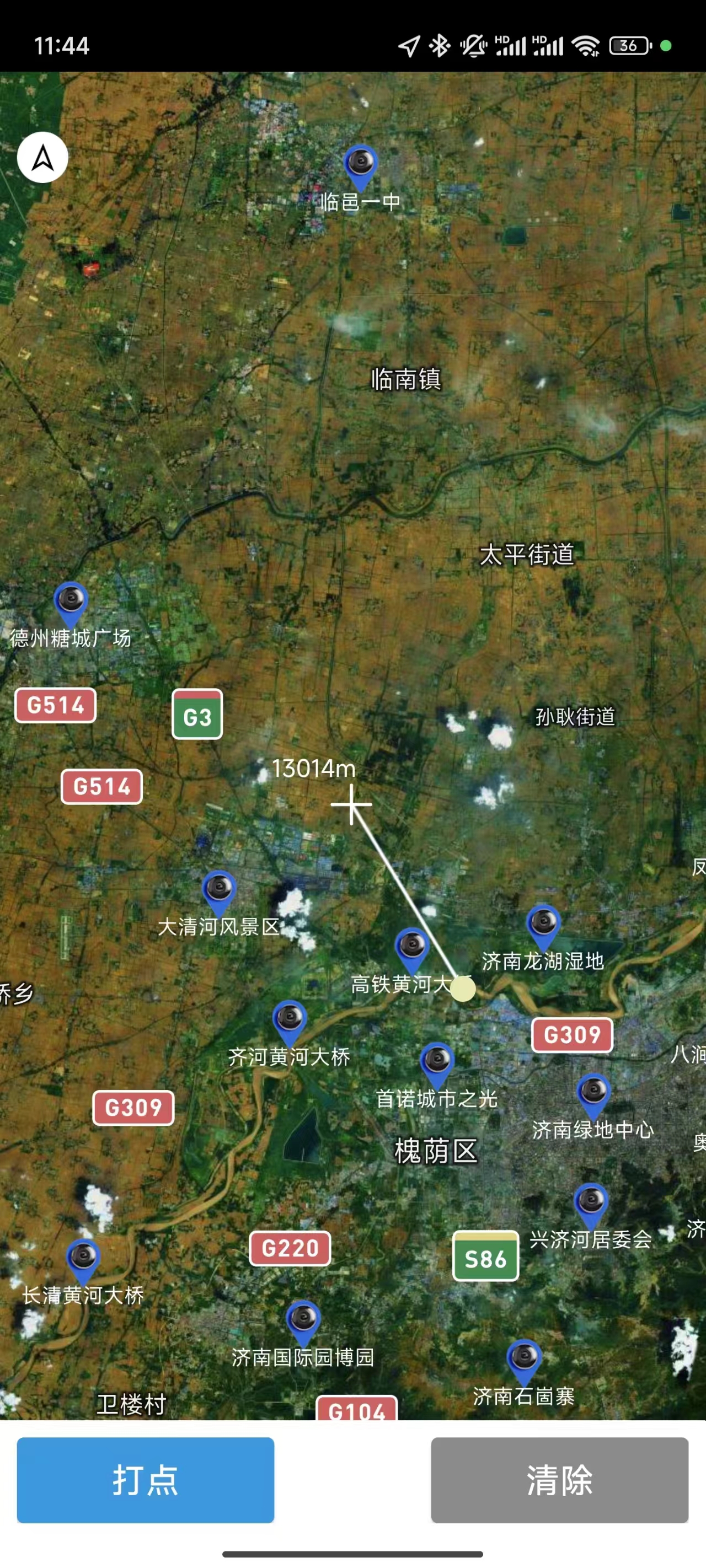
Task: Tap the compass north arrow icon
Action: (42, 158)
